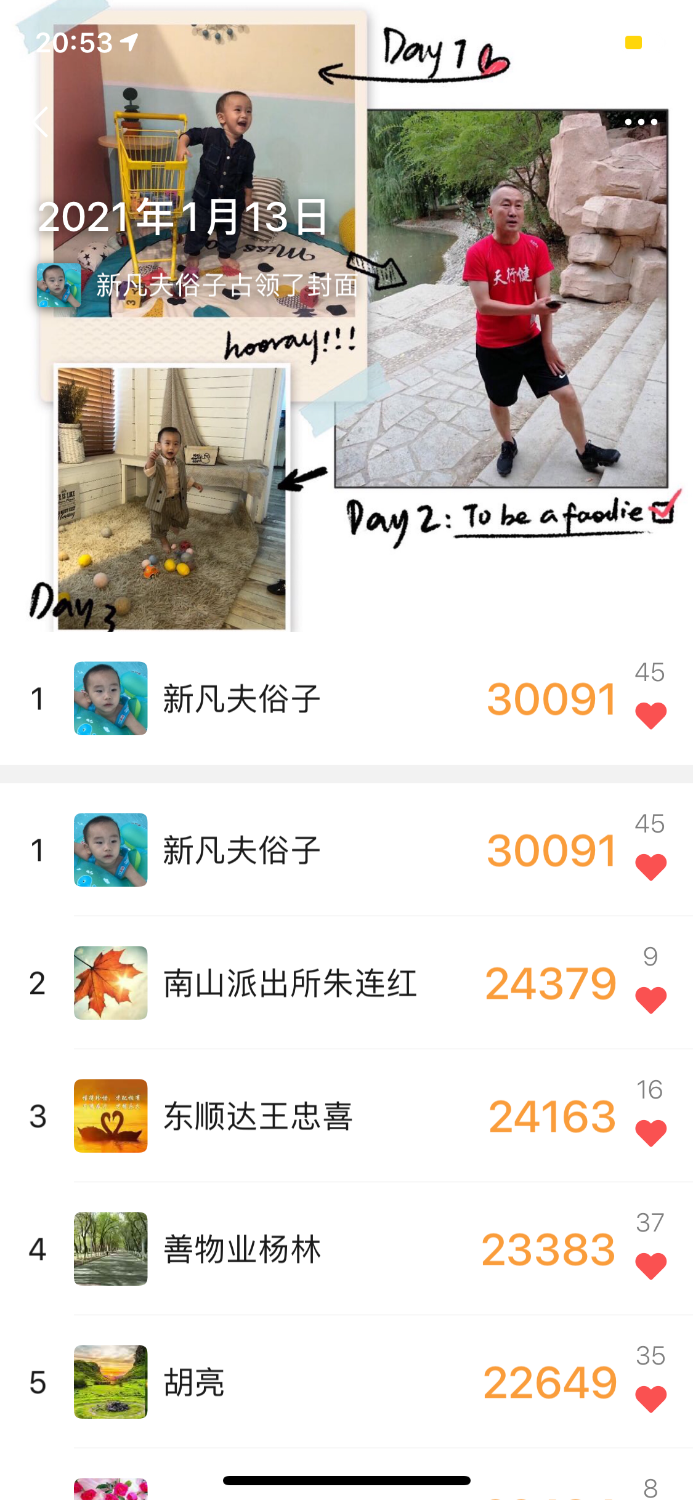This screenshot has height=1500, width=693.
Task: Tap the heart icon on 东顺达王忠喜's row
Action: pyautogui.click(x=651, y=1133)
